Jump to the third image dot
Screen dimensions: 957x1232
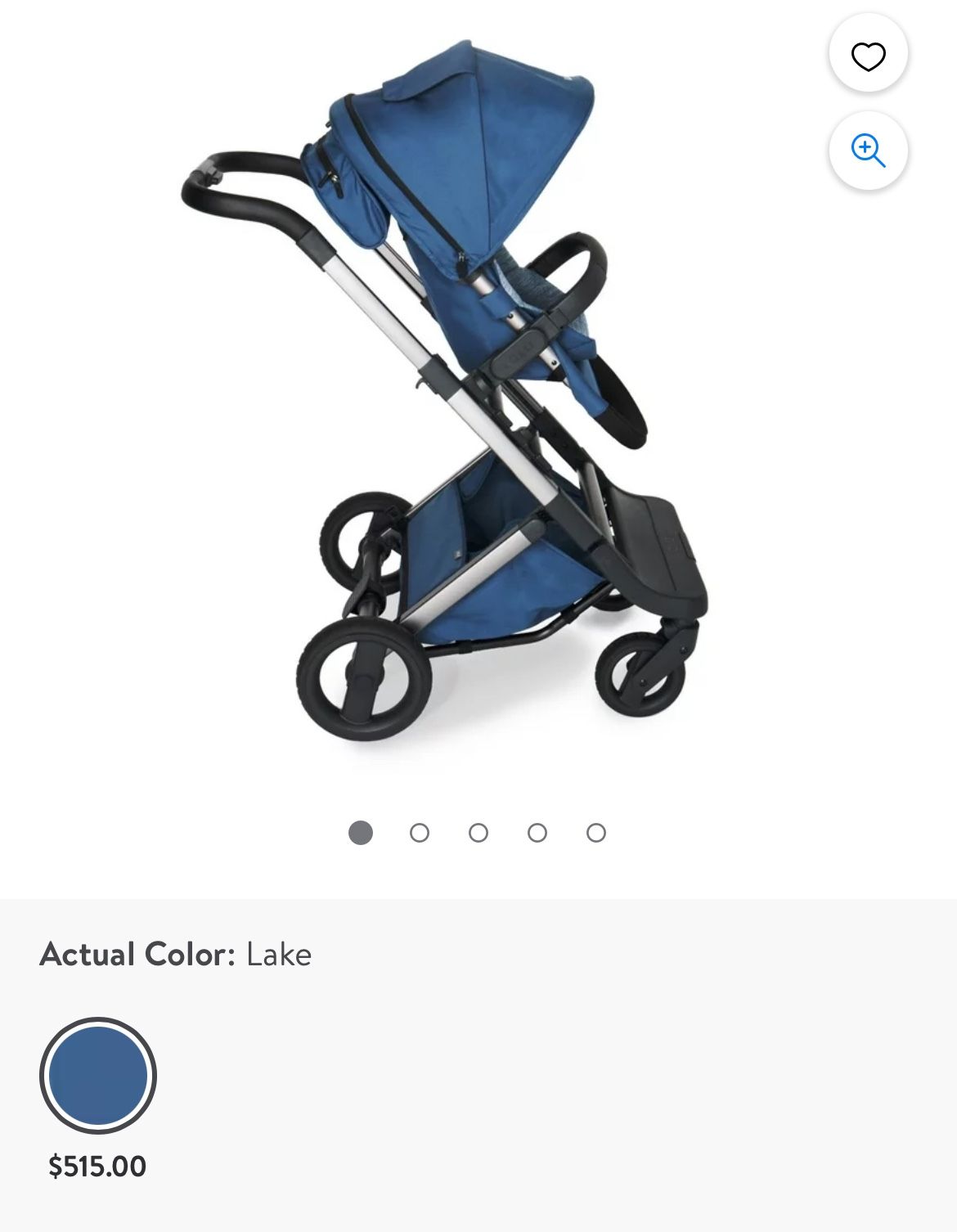click(478, 833)
